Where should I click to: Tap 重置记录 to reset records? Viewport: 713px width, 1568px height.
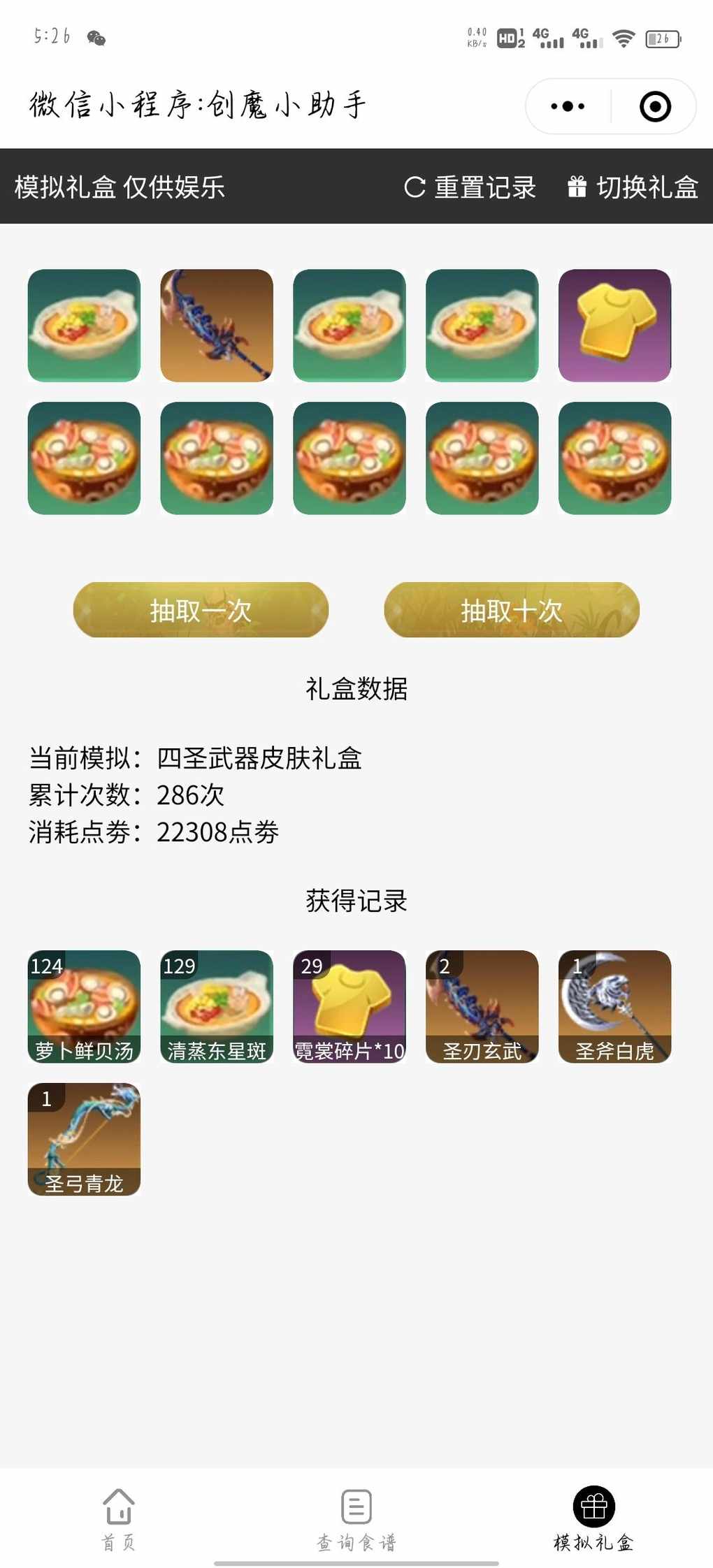click(x=470, y=187)
